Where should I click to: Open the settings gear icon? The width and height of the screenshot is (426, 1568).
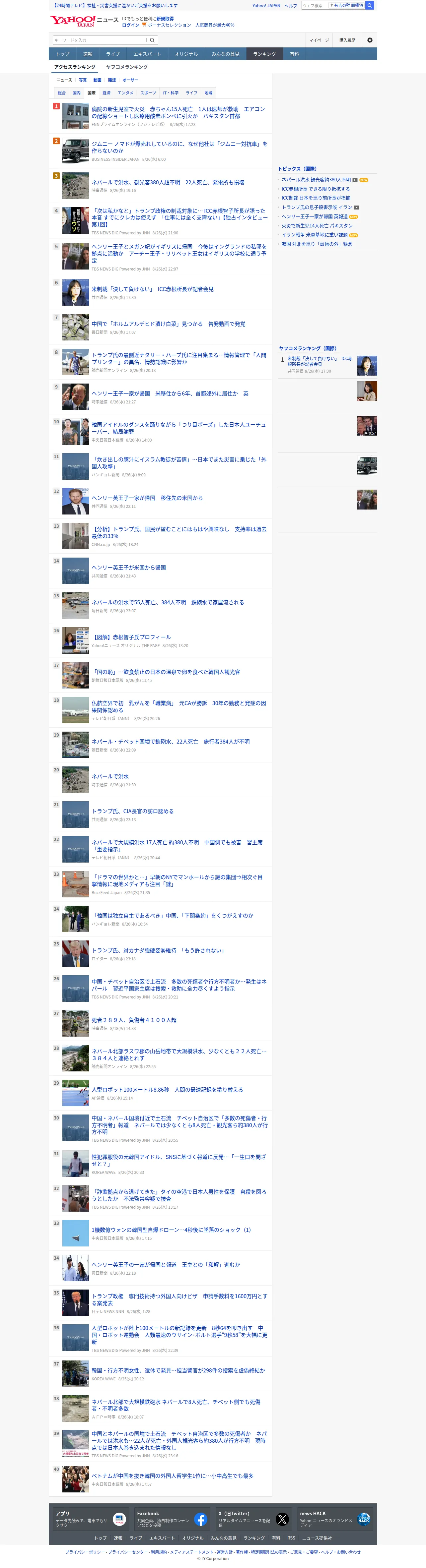(369, 40)
